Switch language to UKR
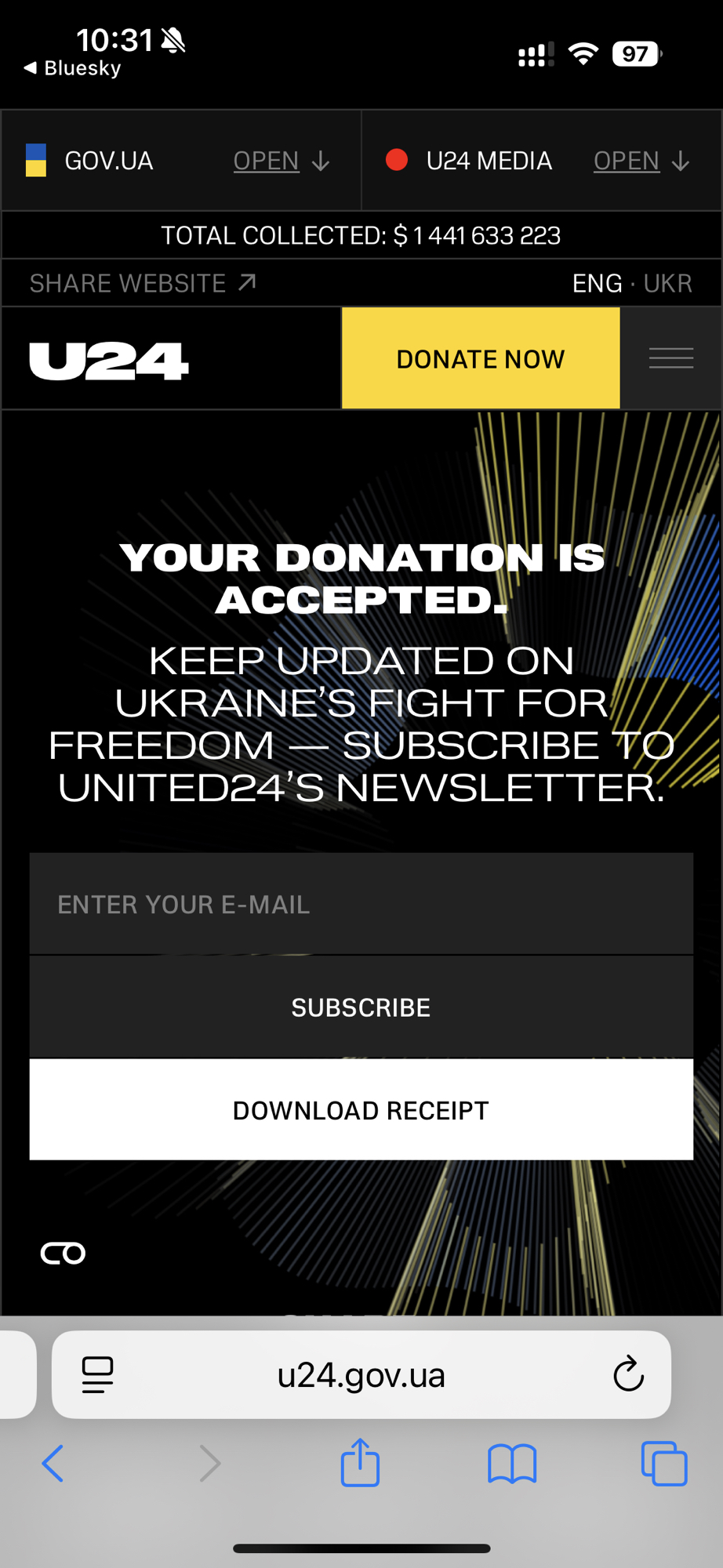Image resolution: width=723 pixels, height=1568 pixels. click(667, 283)
